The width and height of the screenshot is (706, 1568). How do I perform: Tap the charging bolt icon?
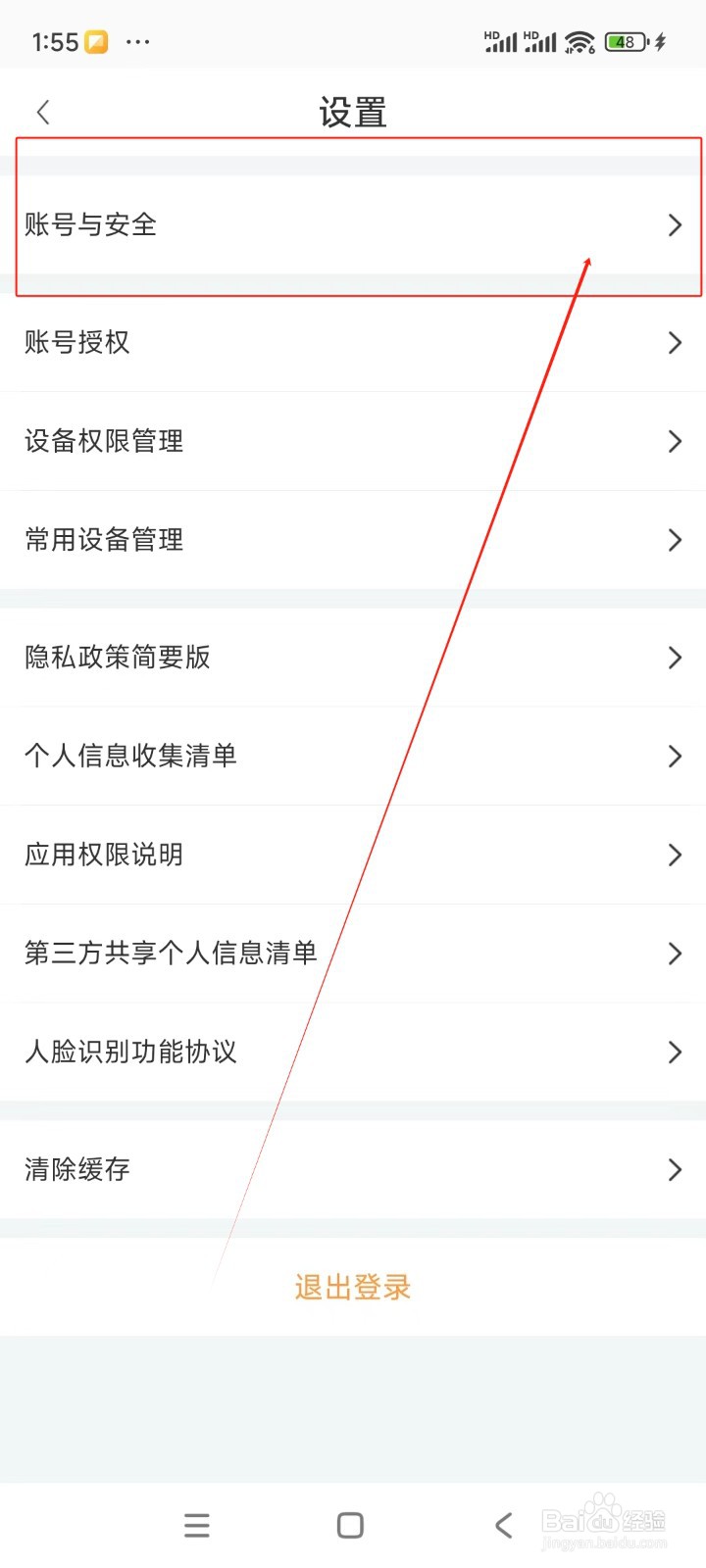pyautogui.click(x=663, y=41)
